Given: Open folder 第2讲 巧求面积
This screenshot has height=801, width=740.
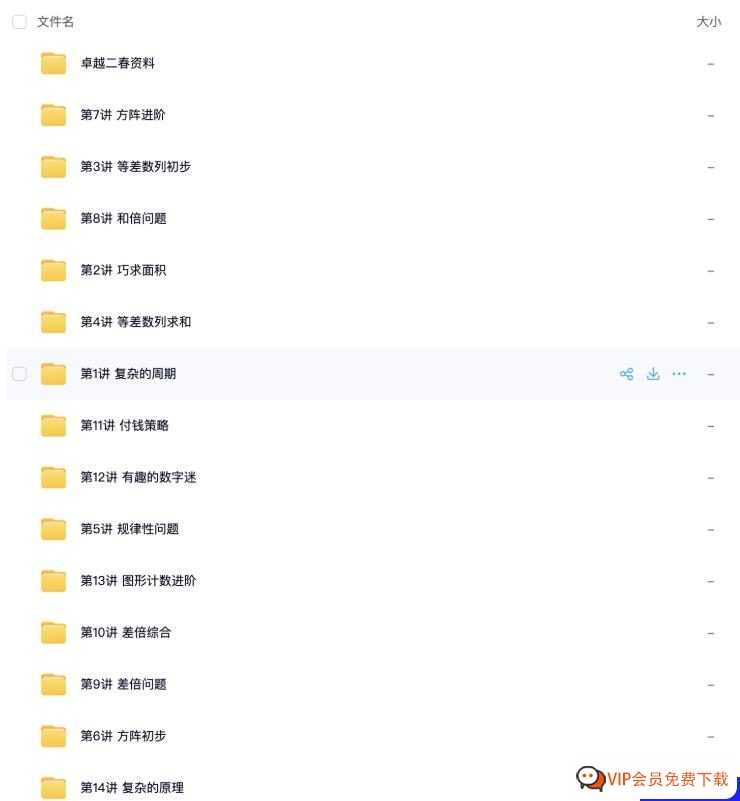Looking at the screenshot, I should tap(123, 270).
